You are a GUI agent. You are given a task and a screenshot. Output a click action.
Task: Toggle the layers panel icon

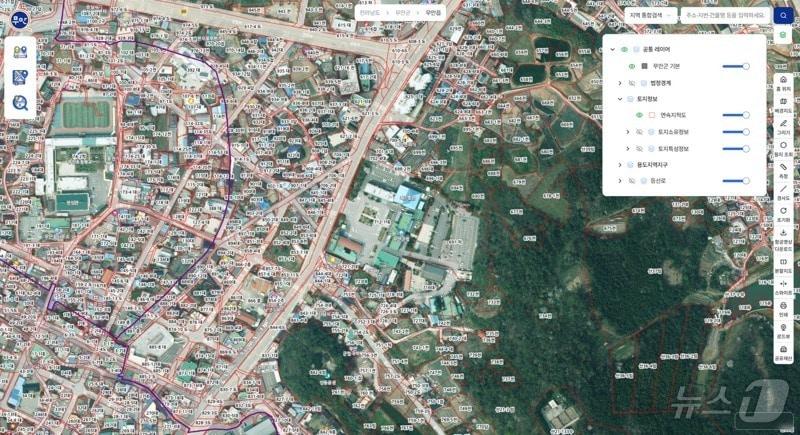[783, 35]
